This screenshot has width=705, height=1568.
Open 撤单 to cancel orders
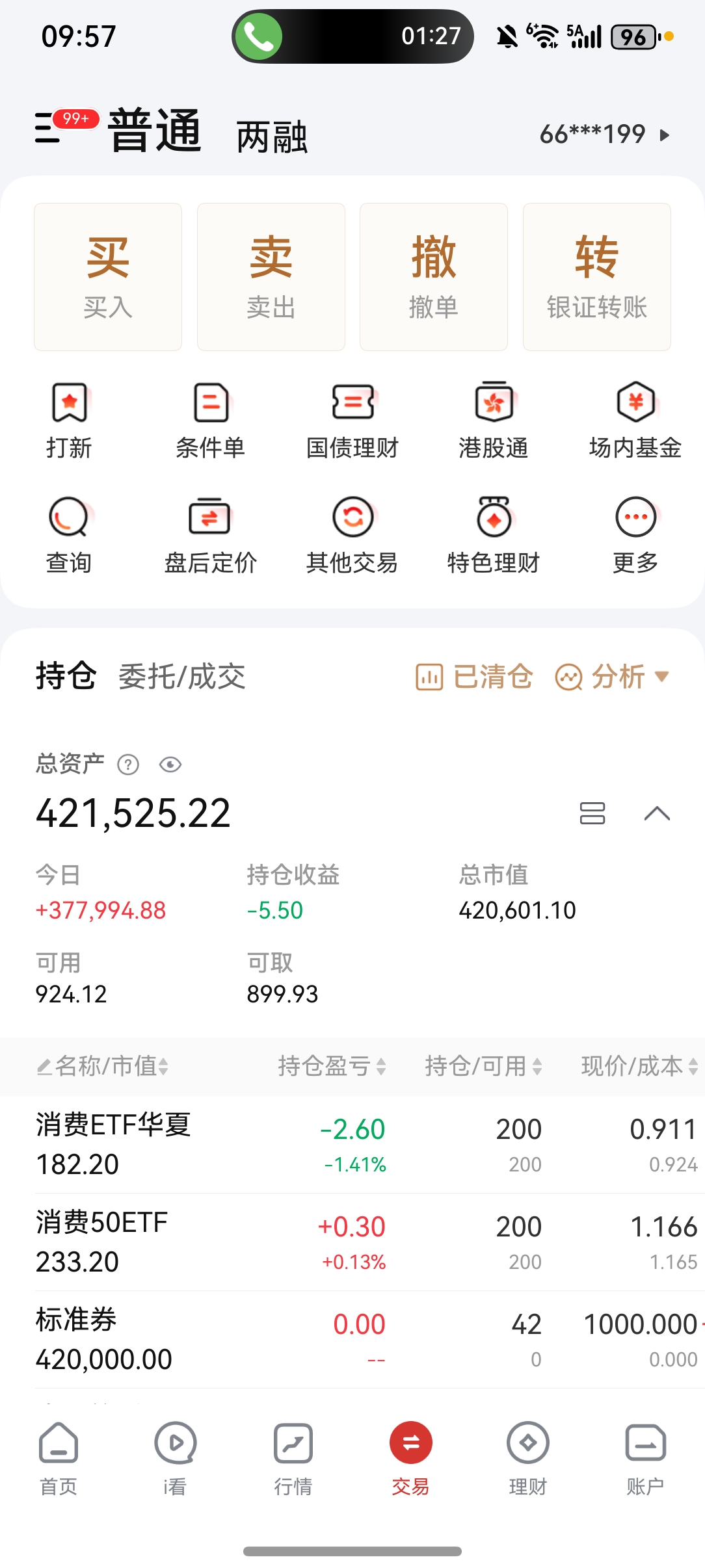[x=433, y=277]
